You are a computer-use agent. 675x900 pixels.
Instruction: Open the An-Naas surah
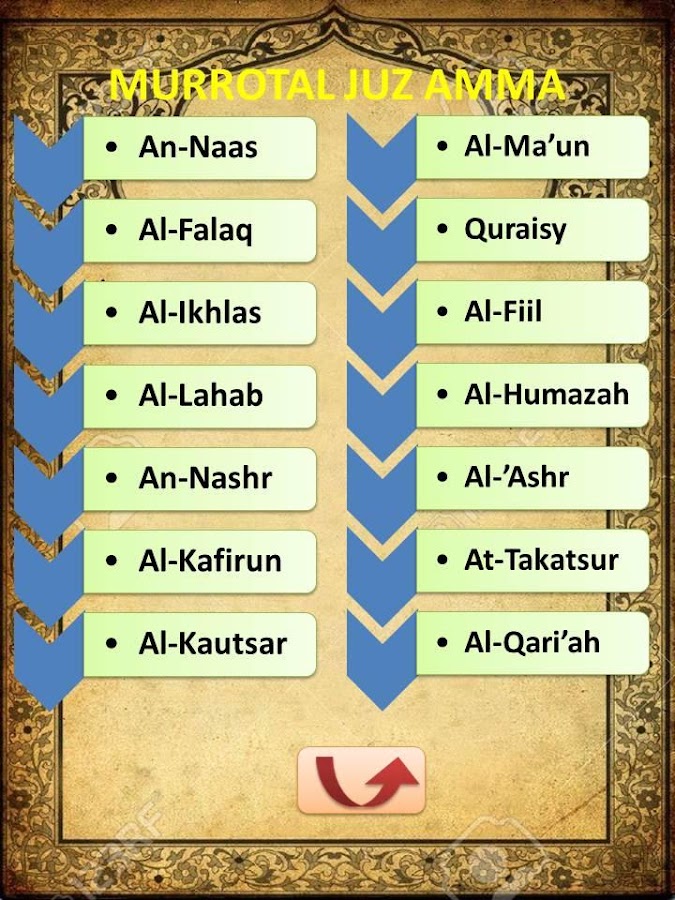199,148
